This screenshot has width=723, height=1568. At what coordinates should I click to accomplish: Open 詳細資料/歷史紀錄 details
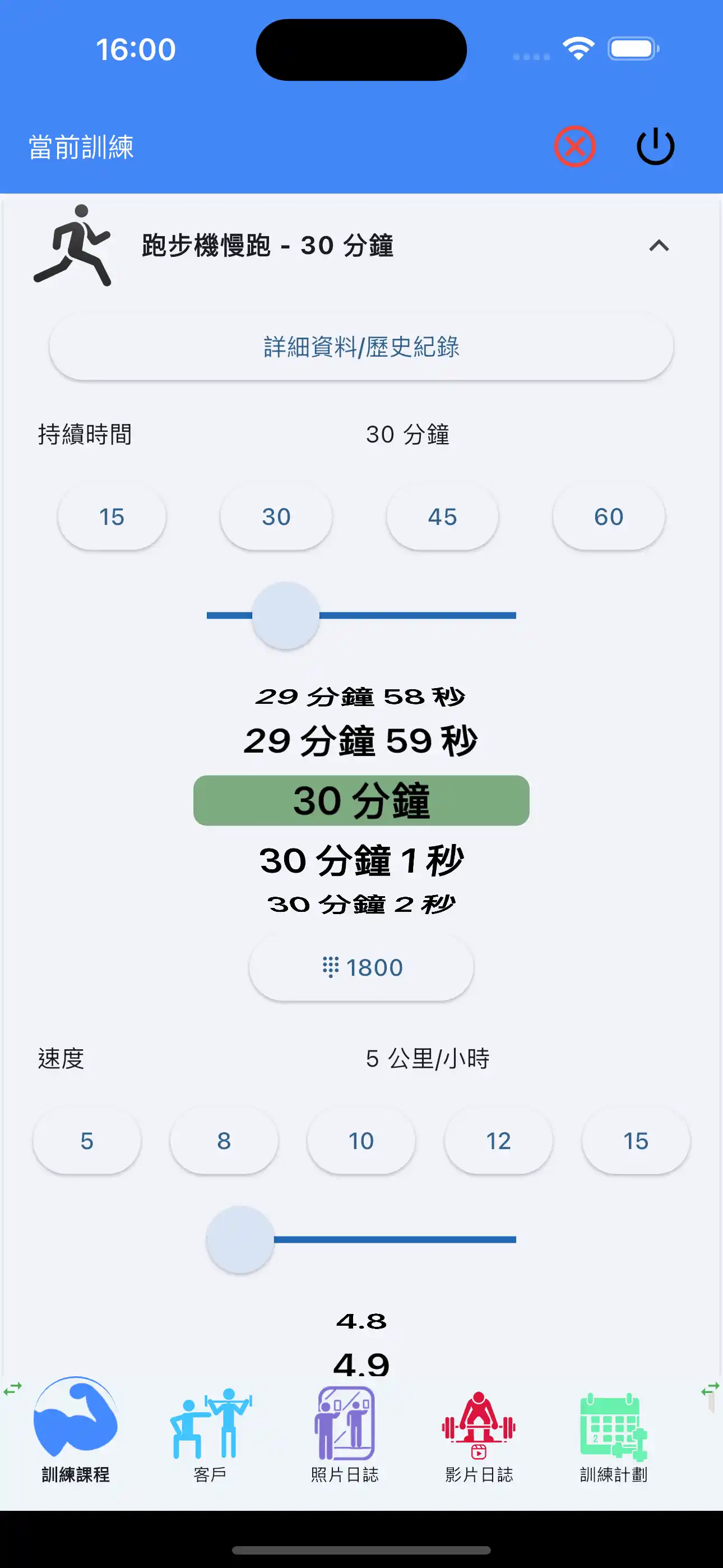coord(361,347)
